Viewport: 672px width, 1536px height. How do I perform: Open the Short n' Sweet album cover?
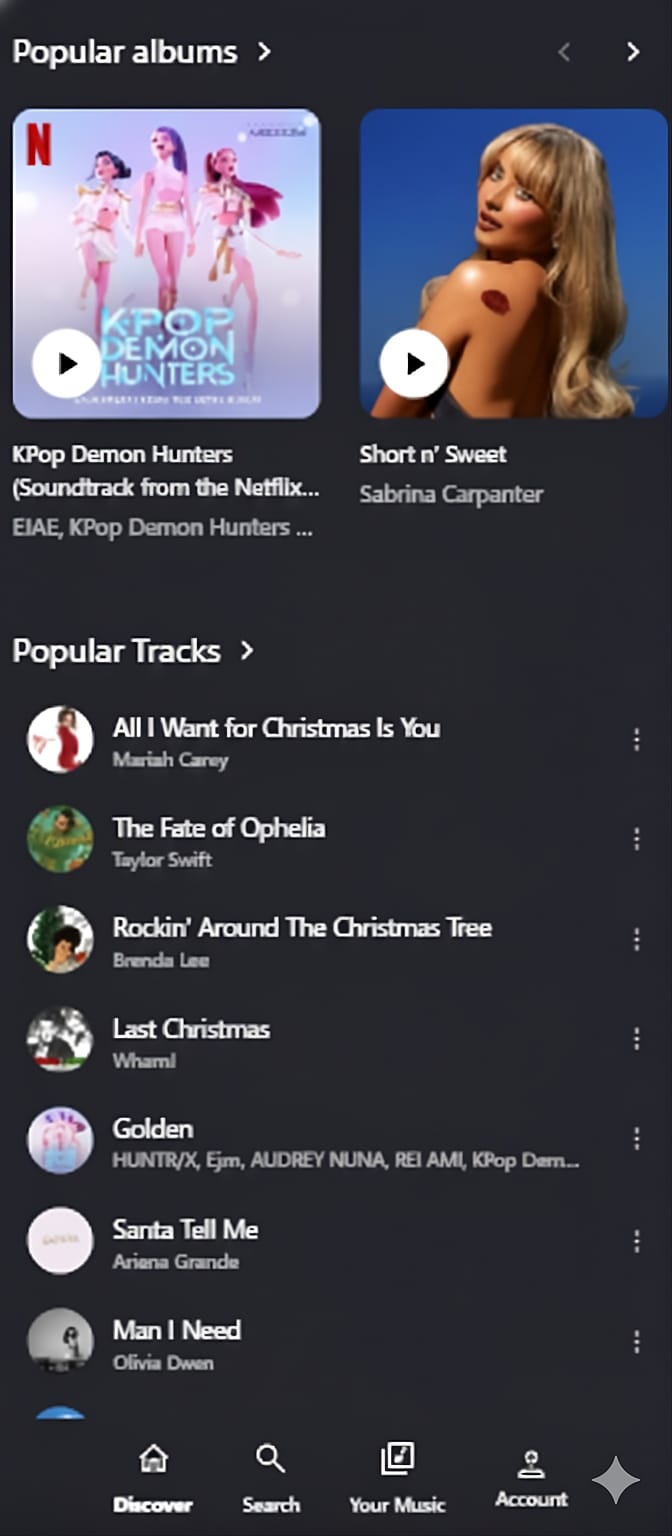[x=514, y=240]
